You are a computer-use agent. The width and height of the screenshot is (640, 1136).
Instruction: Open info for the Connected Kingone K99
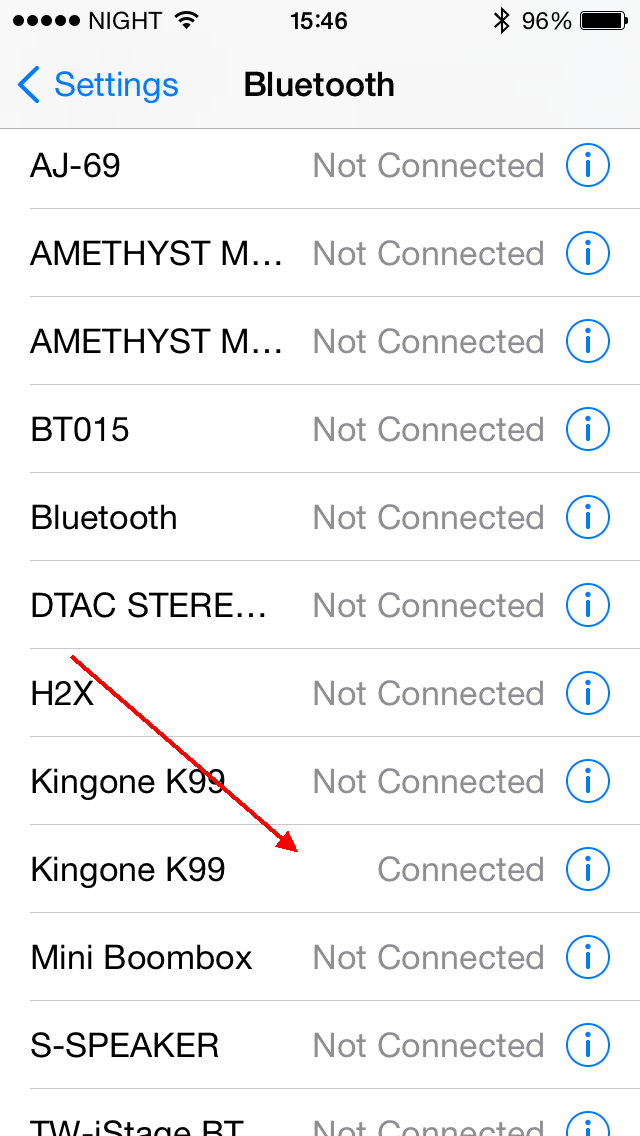pos(588,870)
